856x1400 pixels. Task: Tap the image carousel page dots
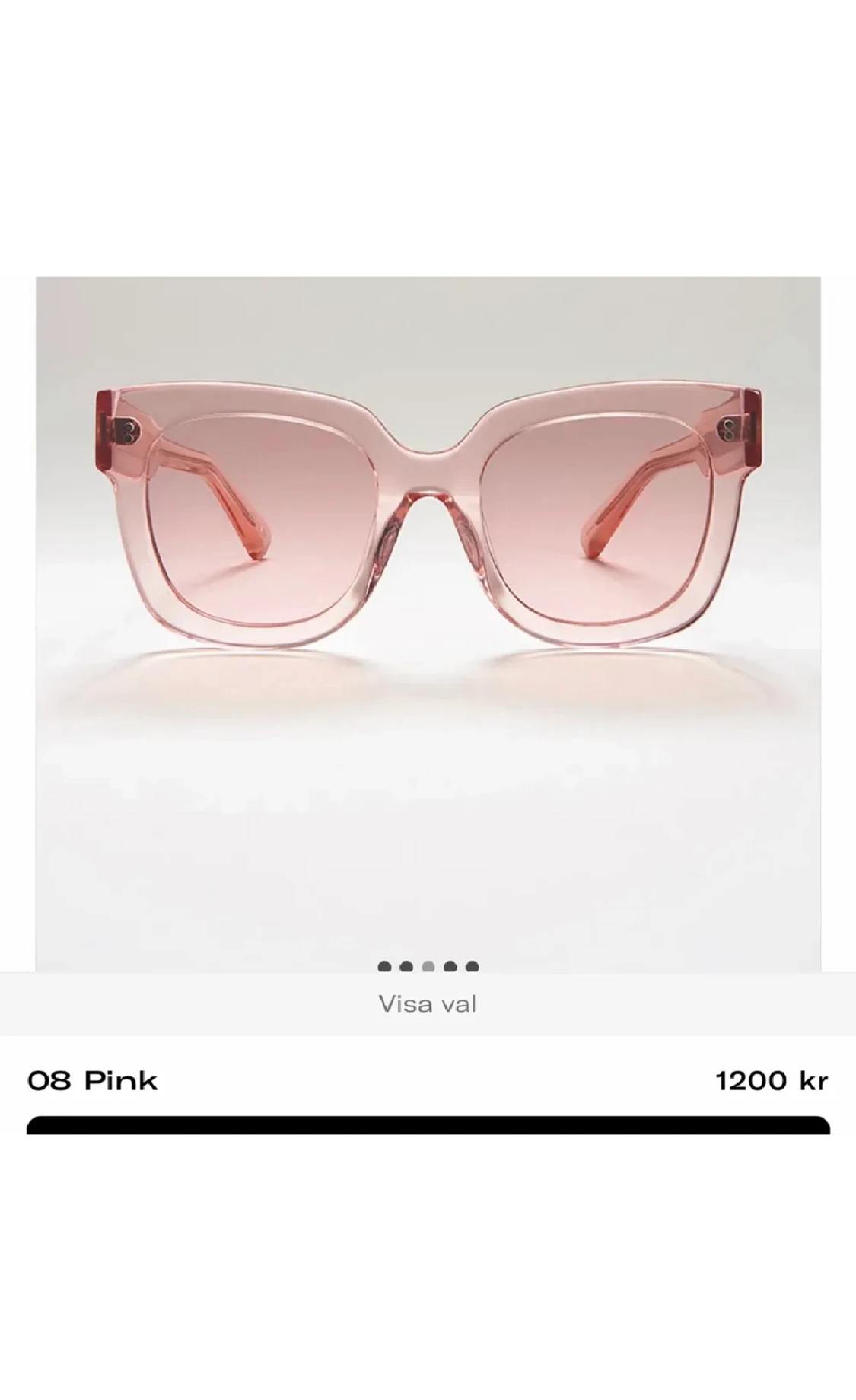pos(428,967)
